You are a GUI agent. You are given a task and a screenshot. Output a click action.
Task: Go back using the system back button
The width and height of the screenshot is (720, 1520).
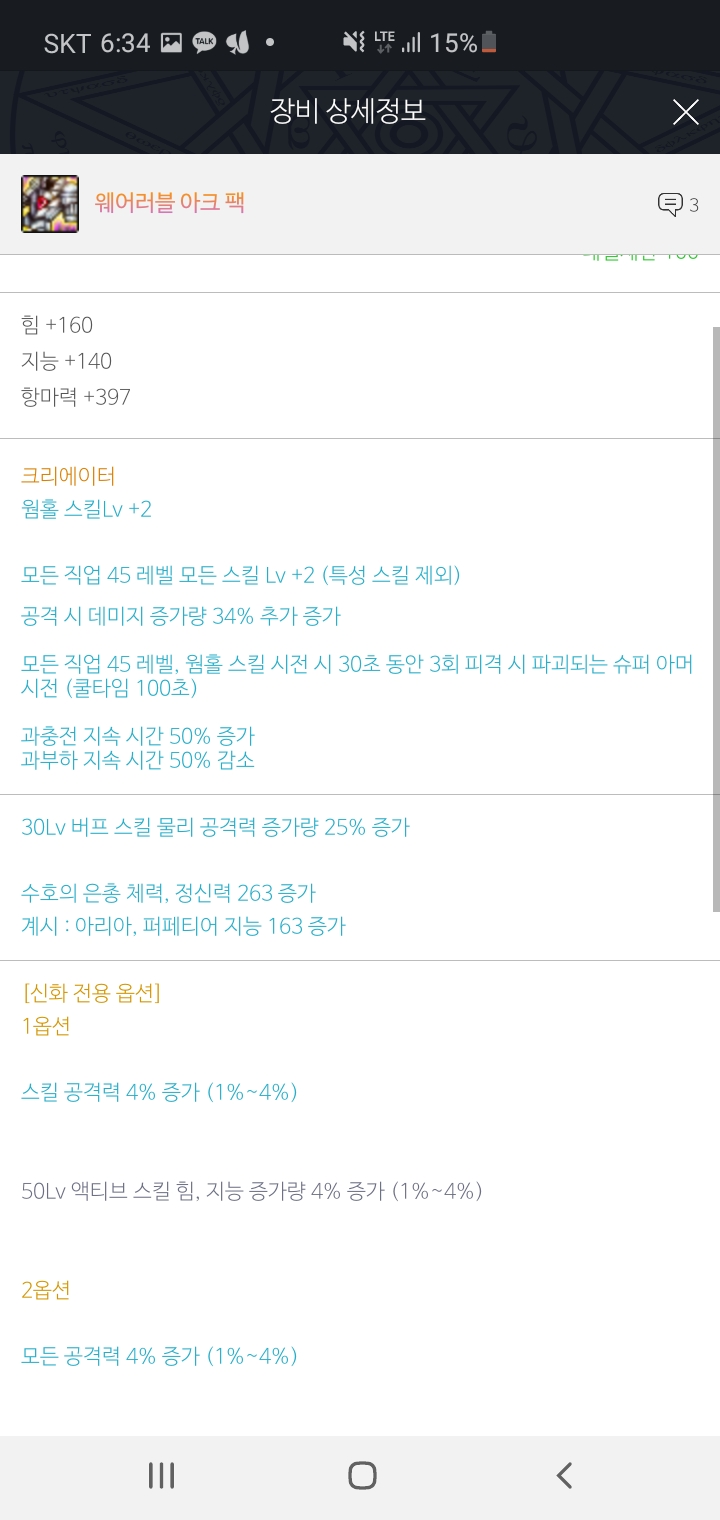(x=563, y=1475)
